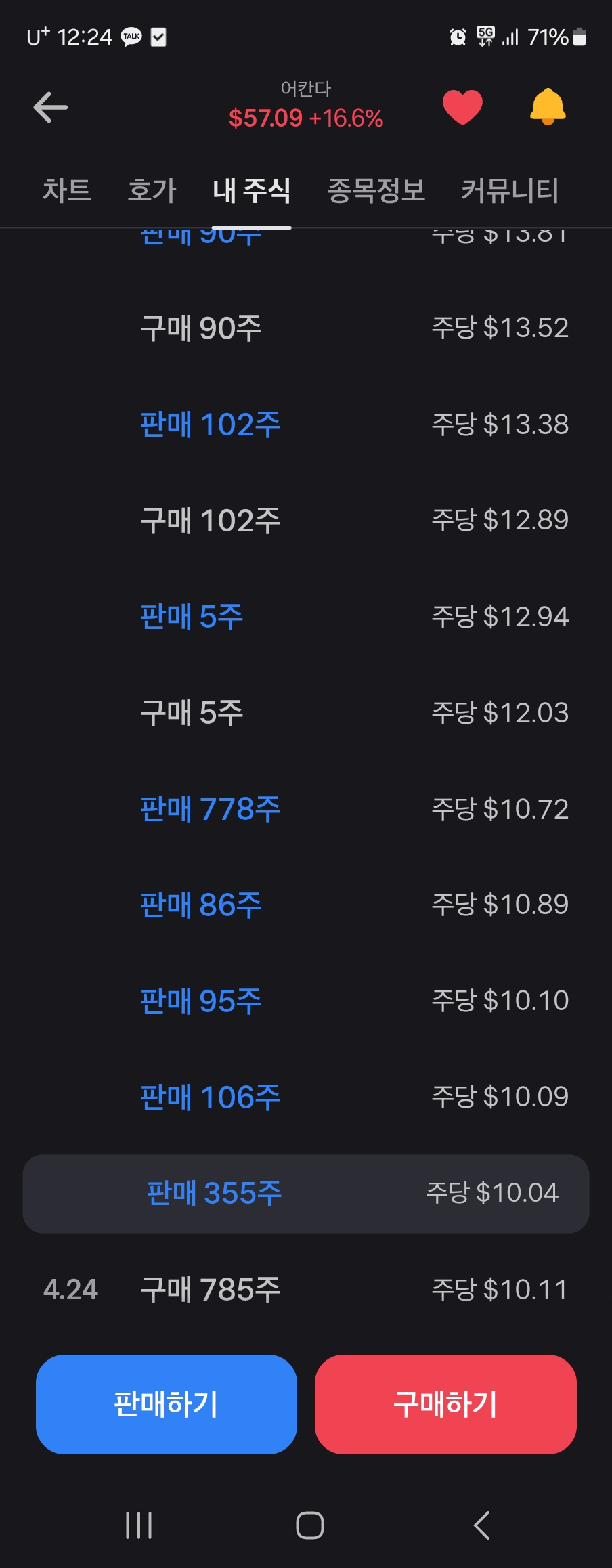Image resolution: width=612 pixels, height=1568 pixels.
Task: Open the recent apps system button
Action: tap(139, 1525)
